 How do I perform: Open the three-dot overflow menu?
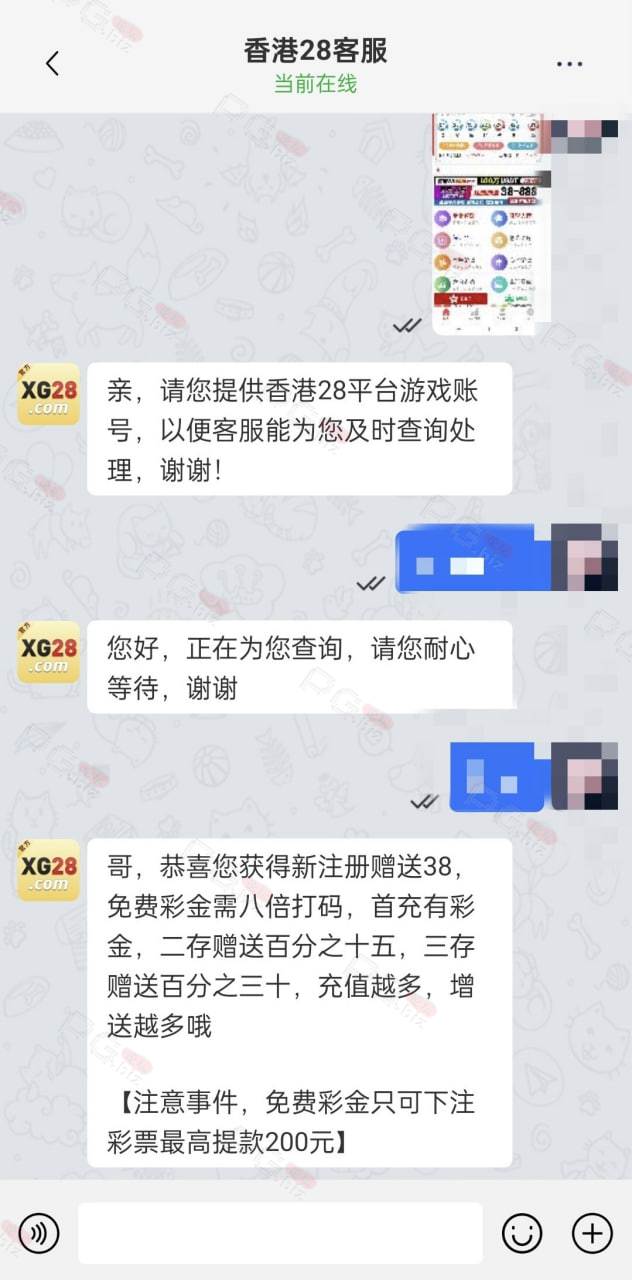pyautogui.click(x=569, y=64)
